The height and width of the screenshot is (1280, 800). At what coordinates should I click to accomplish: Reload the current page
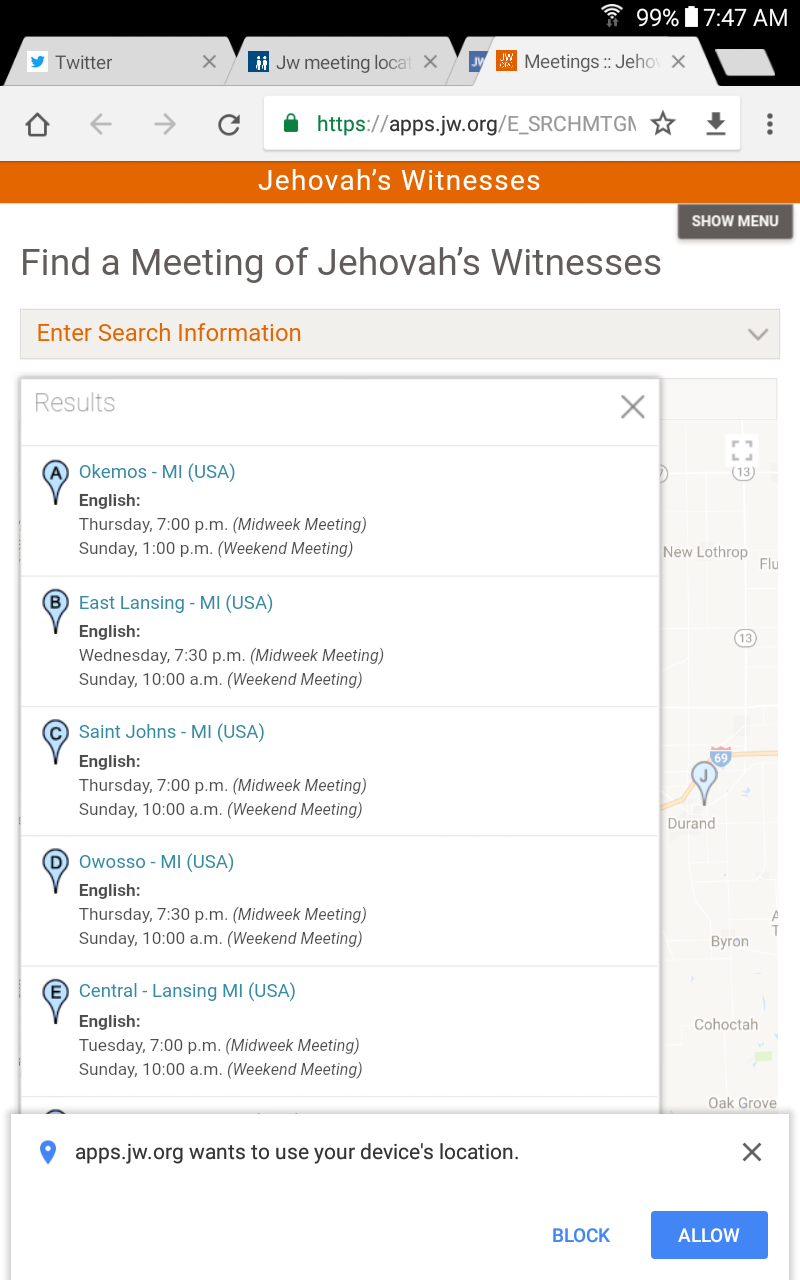click(229, 124)
